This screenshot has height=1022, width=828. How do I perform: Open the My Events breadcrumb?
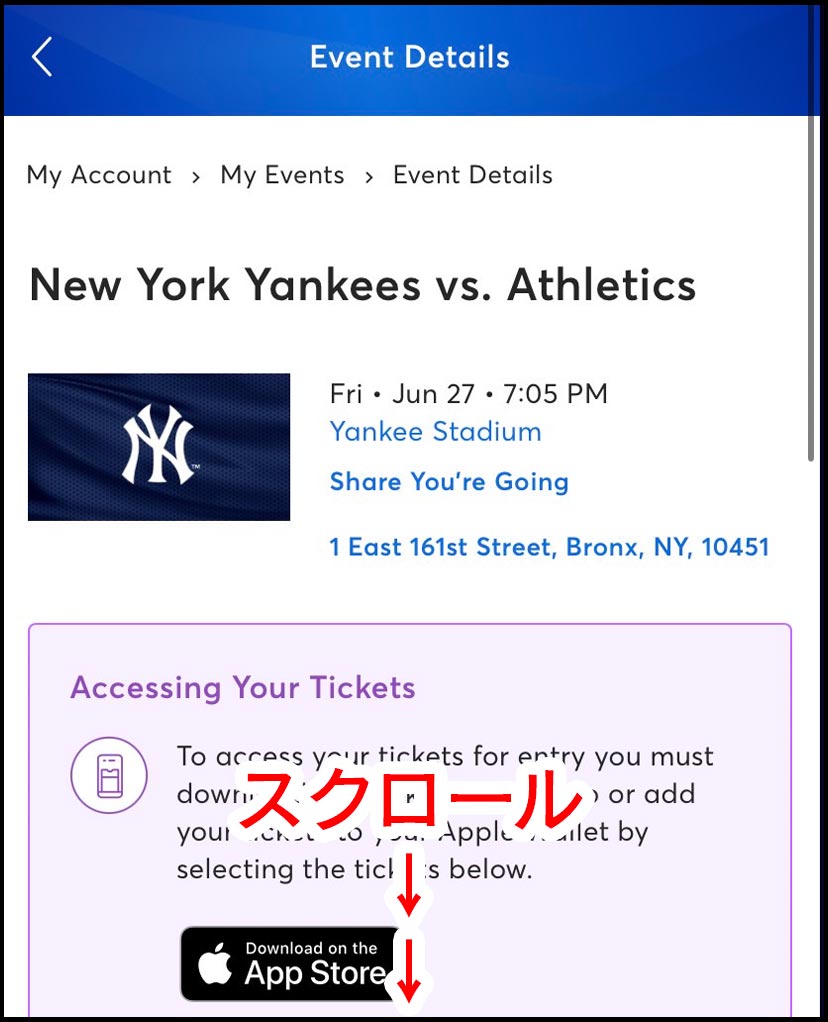click(282, 175)
